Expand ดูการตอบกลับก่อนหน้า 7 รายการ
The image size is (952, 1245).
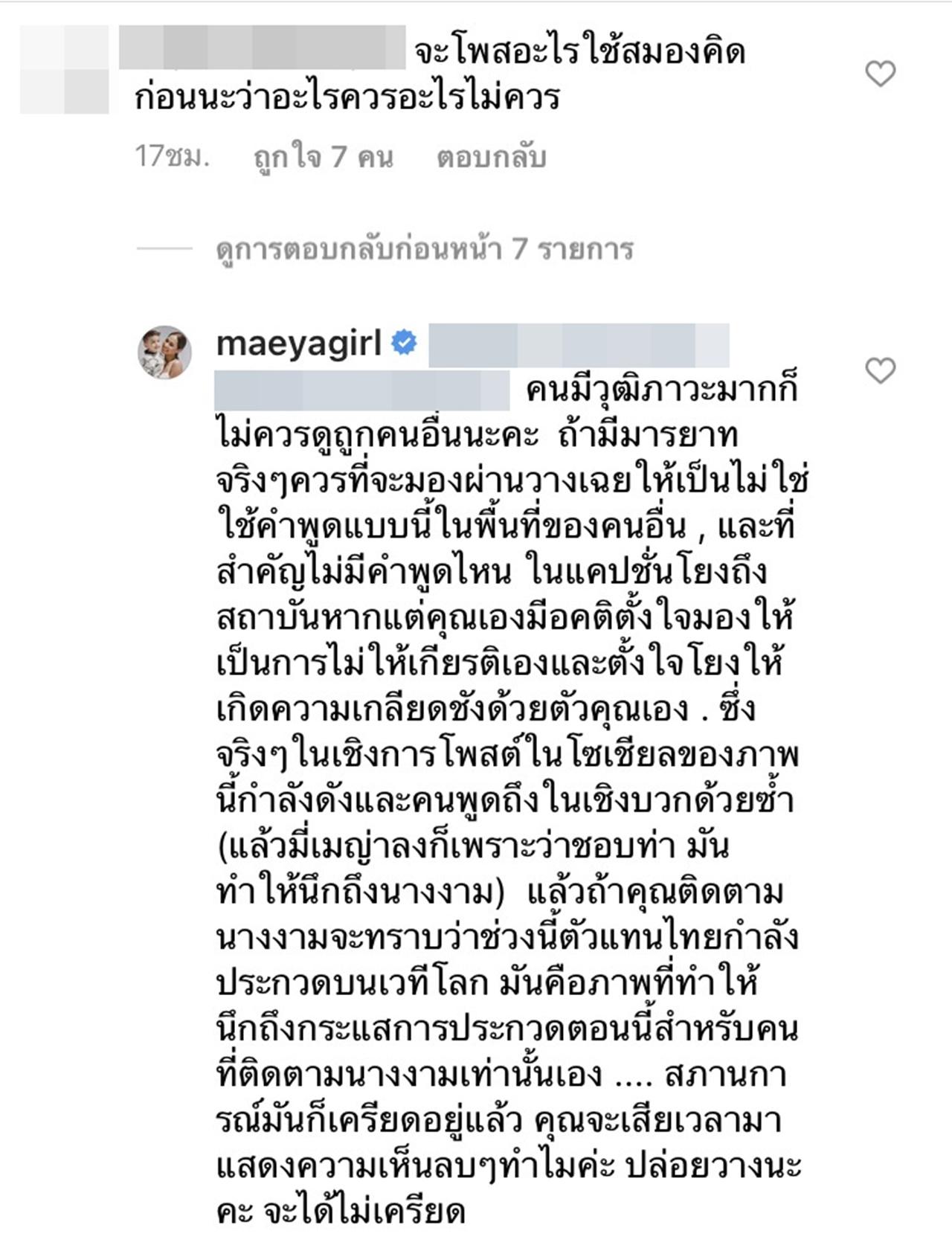coord(424,249)
